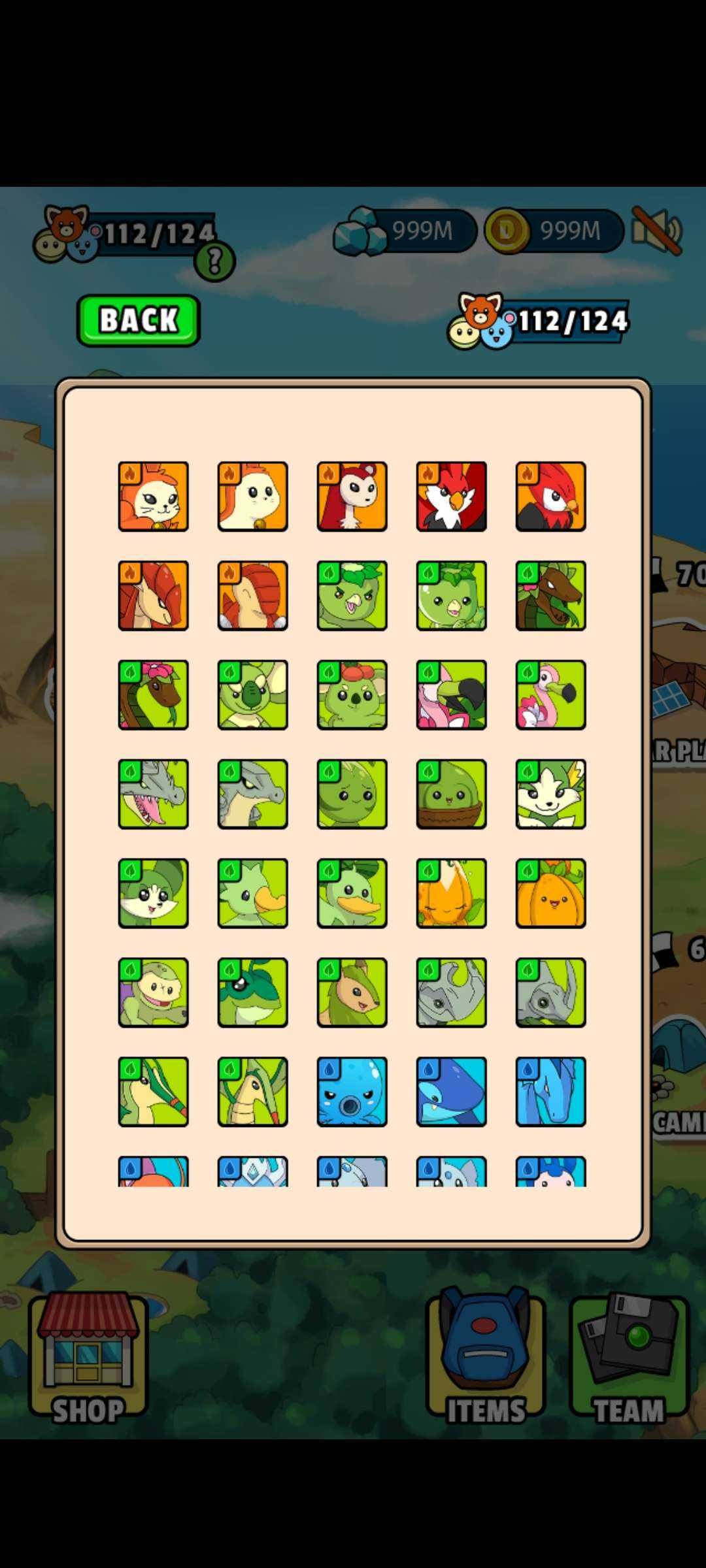Select the gray roaring crocodile monster

click(153, 794)
